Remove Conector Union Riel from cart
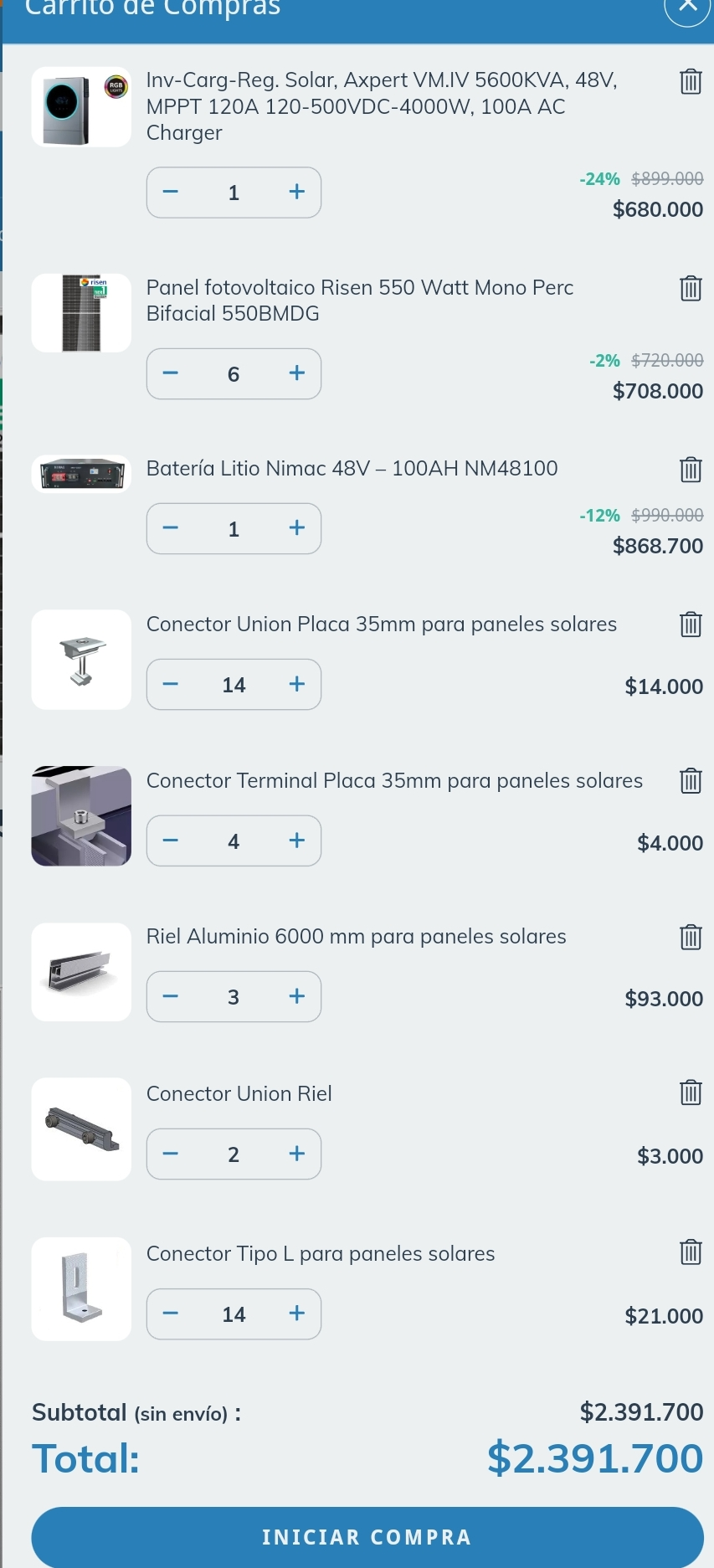Screen dimensions: 714x1568 (690, 1092)
